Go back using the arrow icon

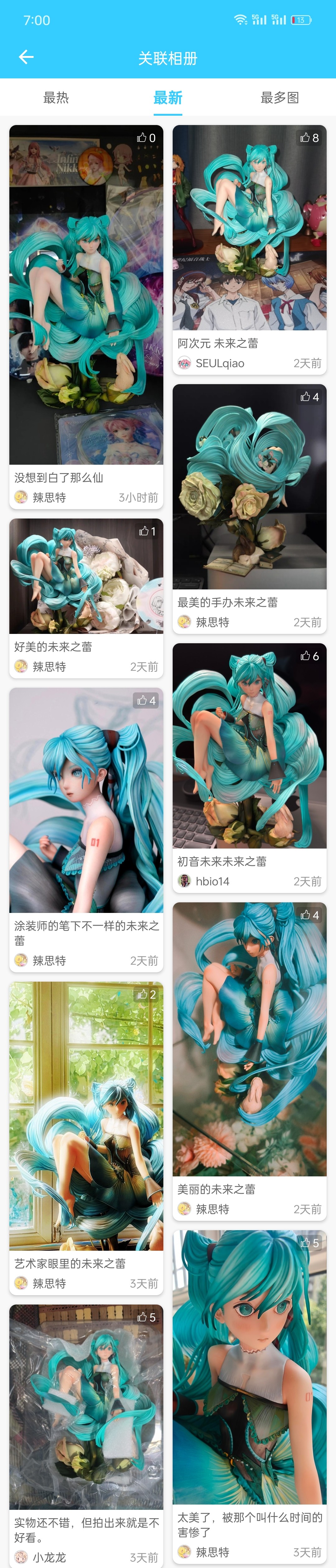point(26,57)
